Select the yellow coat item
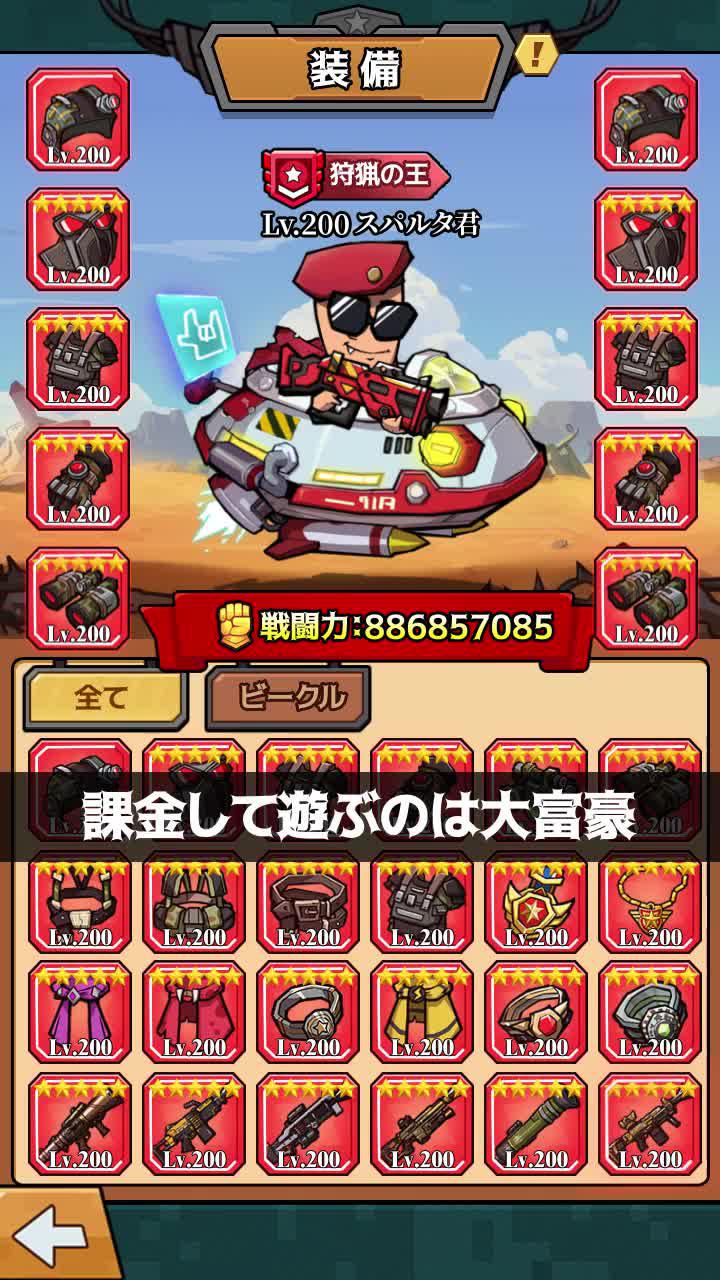 click(x=422, y=1011)
